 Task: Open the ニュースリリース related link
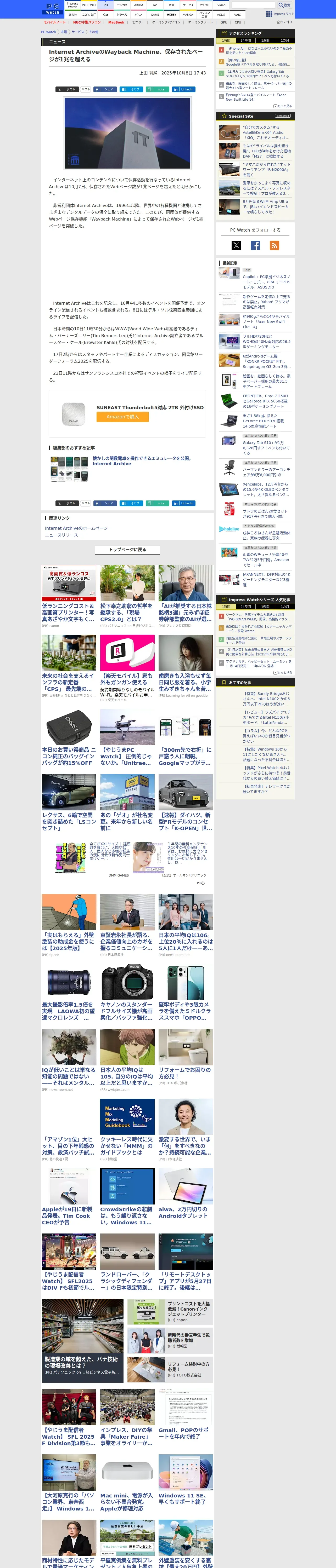(x=61, y=535)
